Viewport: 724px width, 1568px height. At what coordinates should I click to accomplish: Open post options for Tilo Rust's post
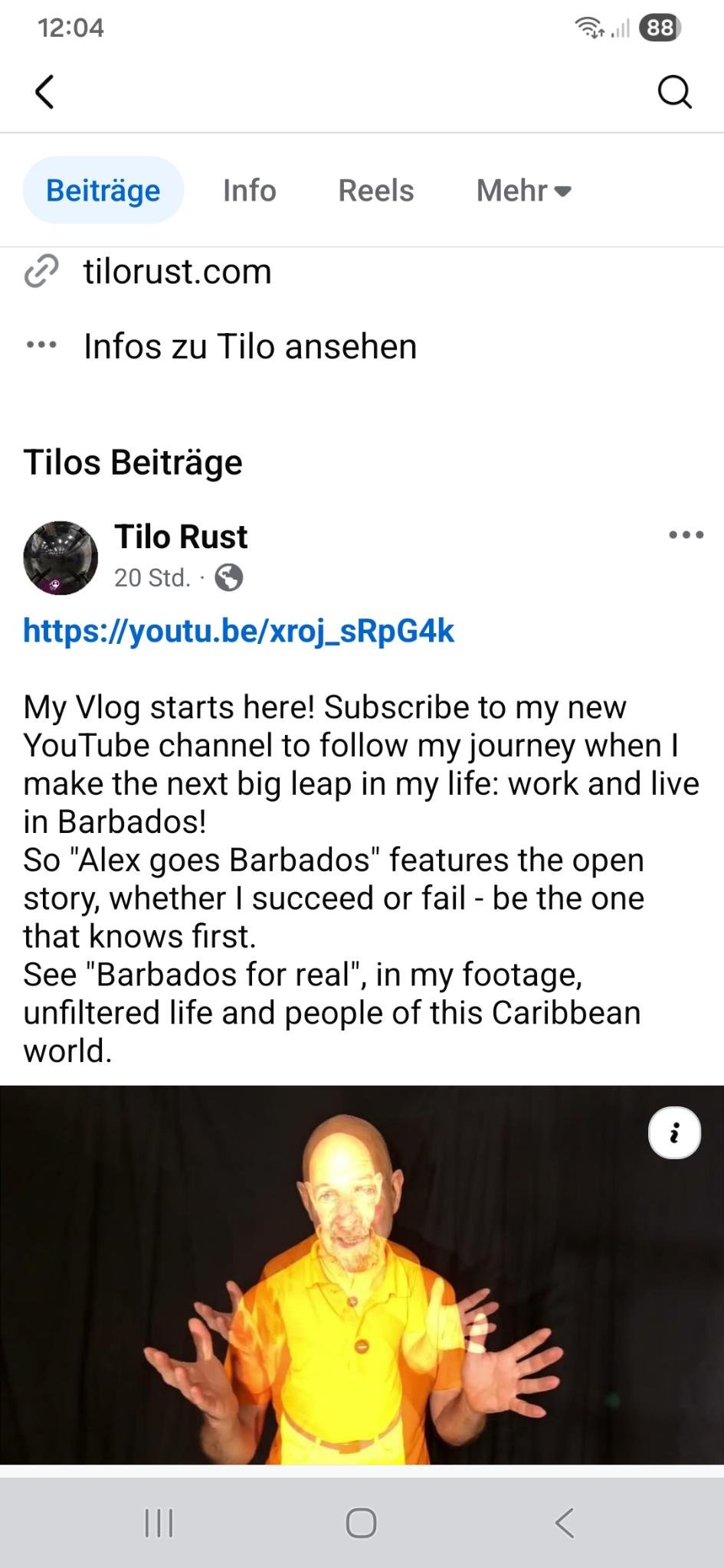[686, 535]
